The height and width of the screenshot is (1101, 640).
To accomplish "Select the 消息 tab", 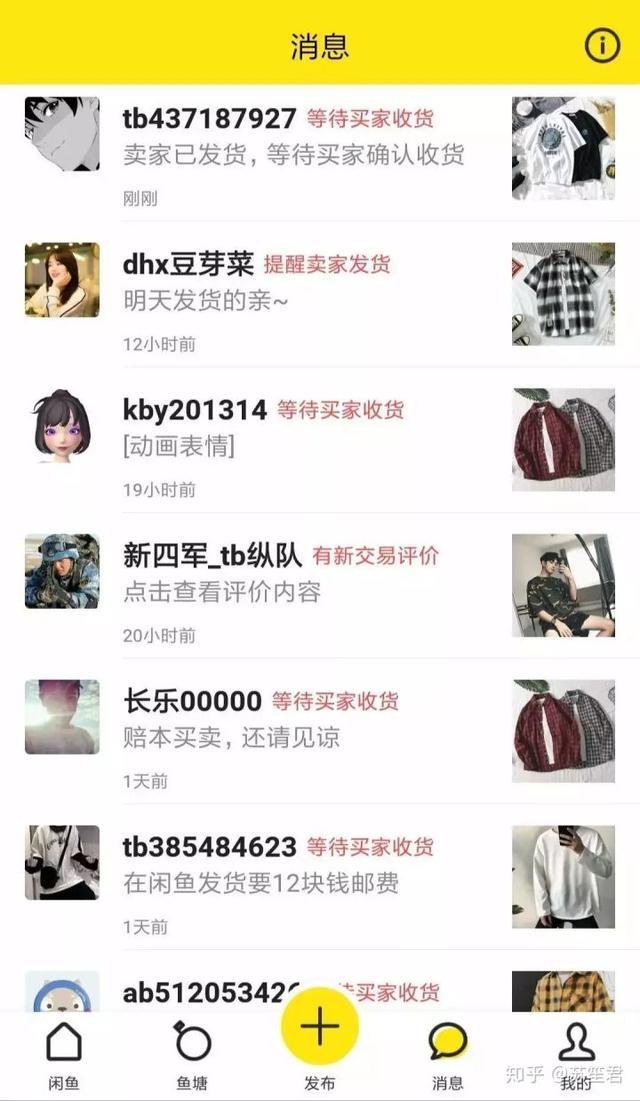I will click(448, 1055).
